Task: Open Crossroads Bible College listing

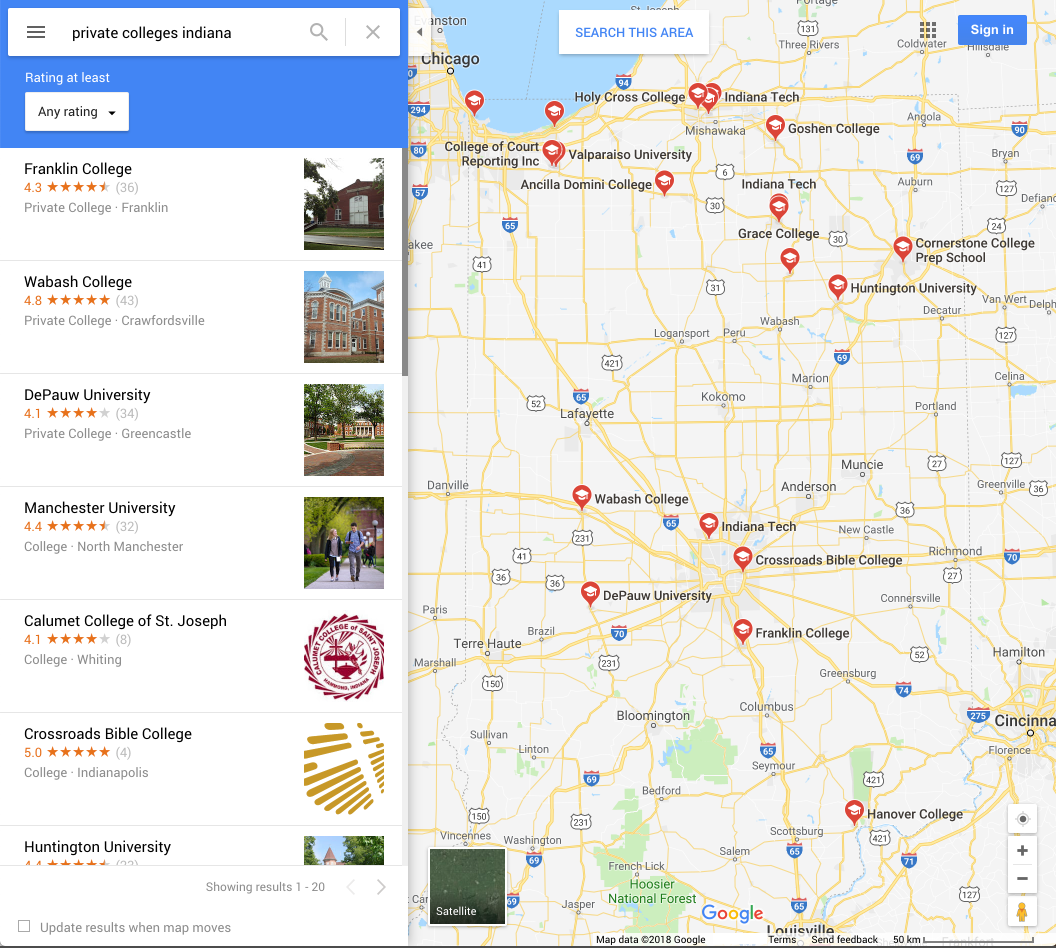Action: click(108, 734)
